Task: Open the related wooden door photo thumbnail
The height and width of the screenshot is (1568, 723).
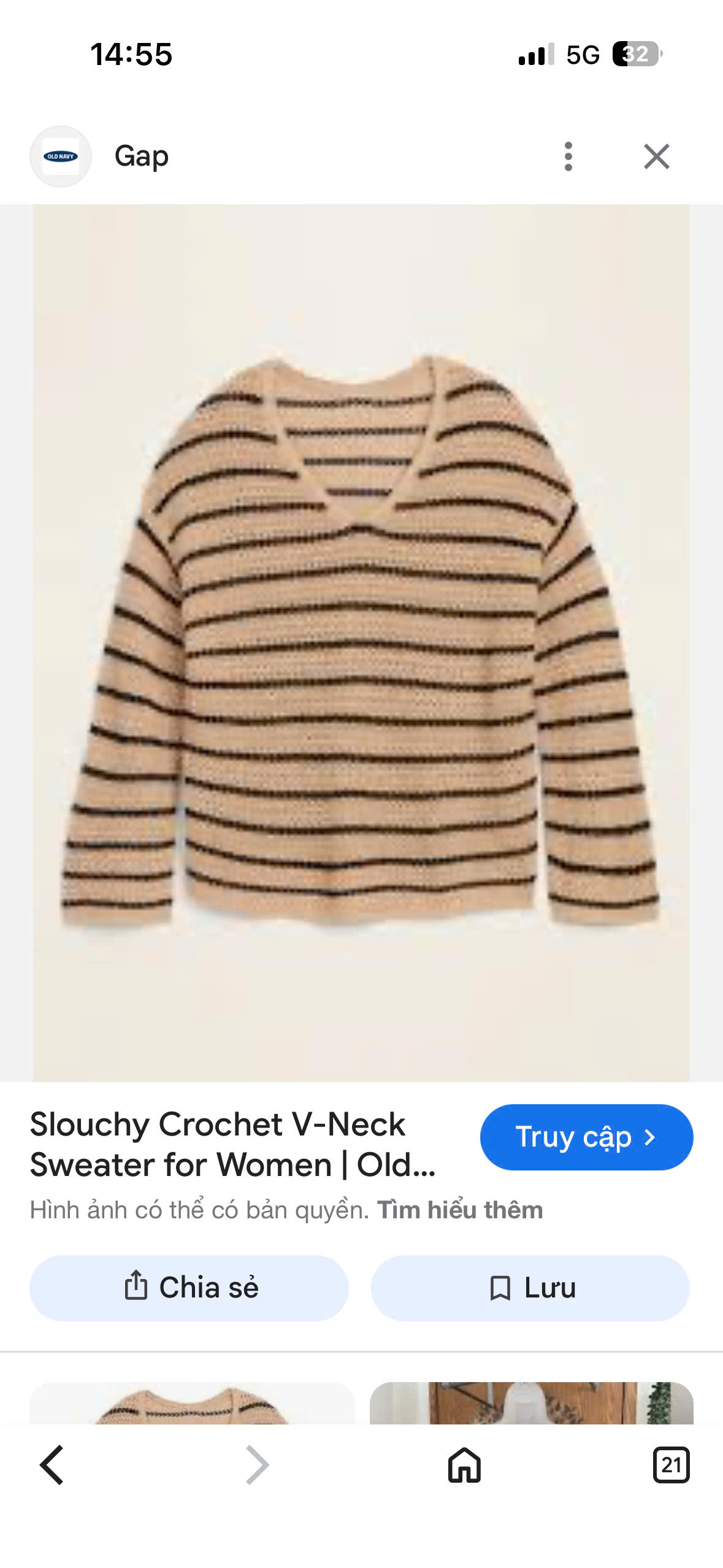Action: pos(531,1404)
